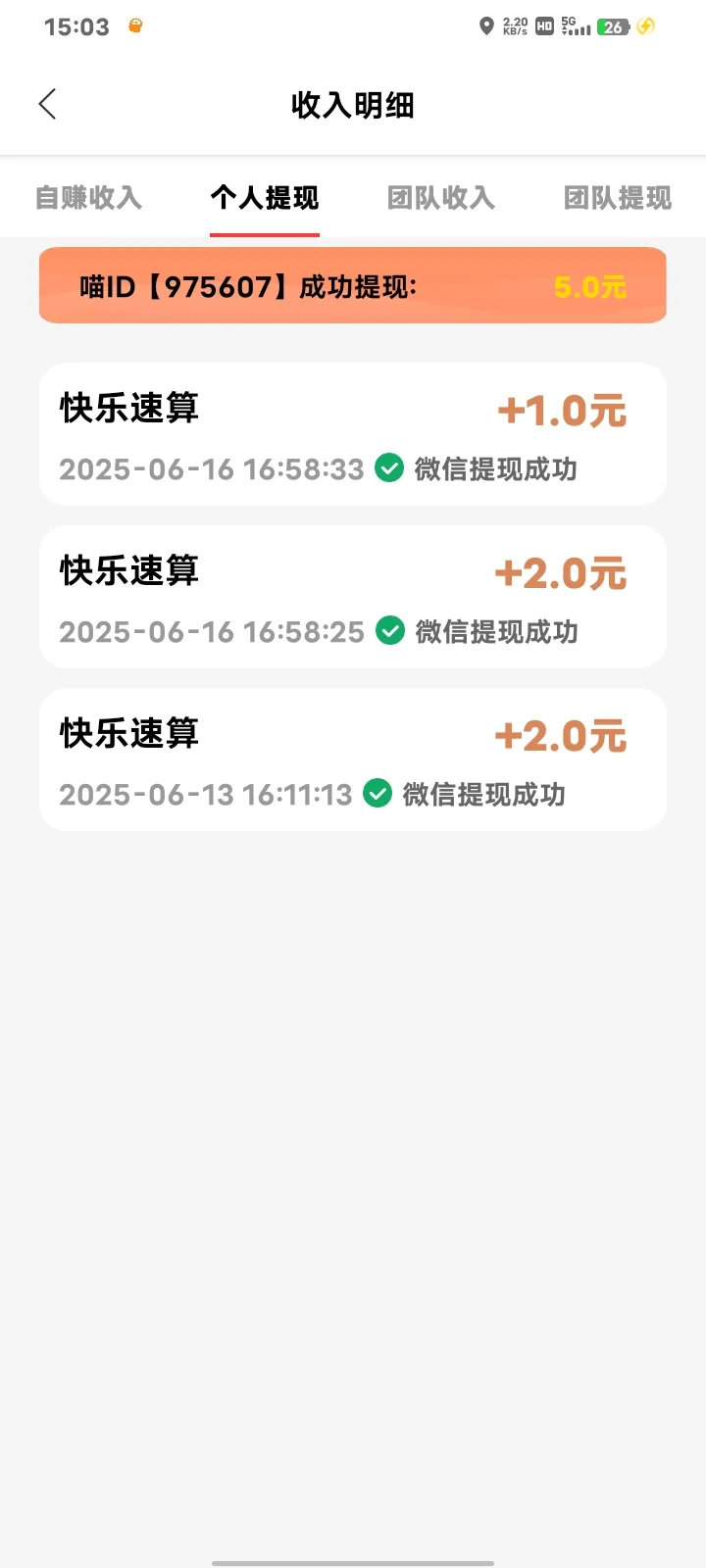Open the 团队收入 tab

[441, 198]
